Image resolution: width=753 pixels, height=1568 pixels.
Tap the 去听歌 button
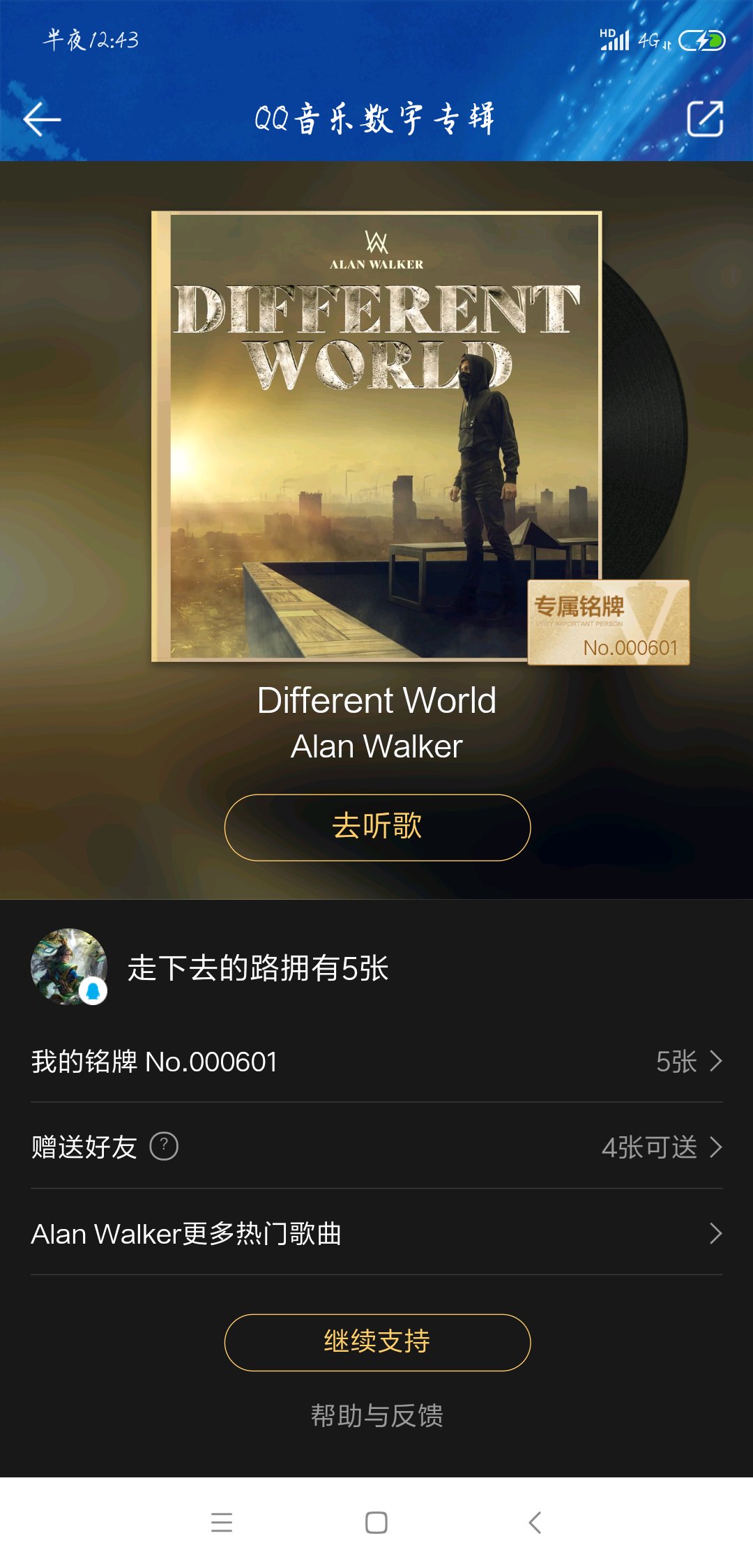click(377, 827)
